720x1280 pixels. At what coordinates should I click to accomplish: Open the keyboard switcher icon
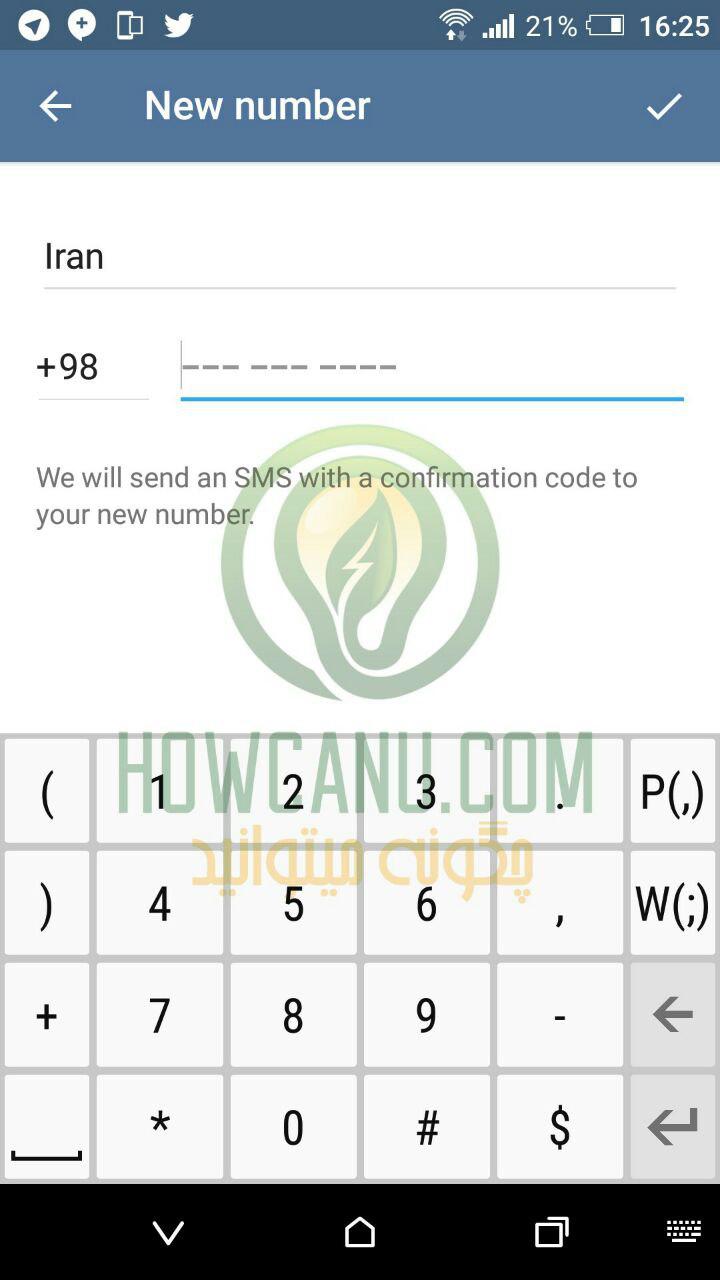[684, 1232]
